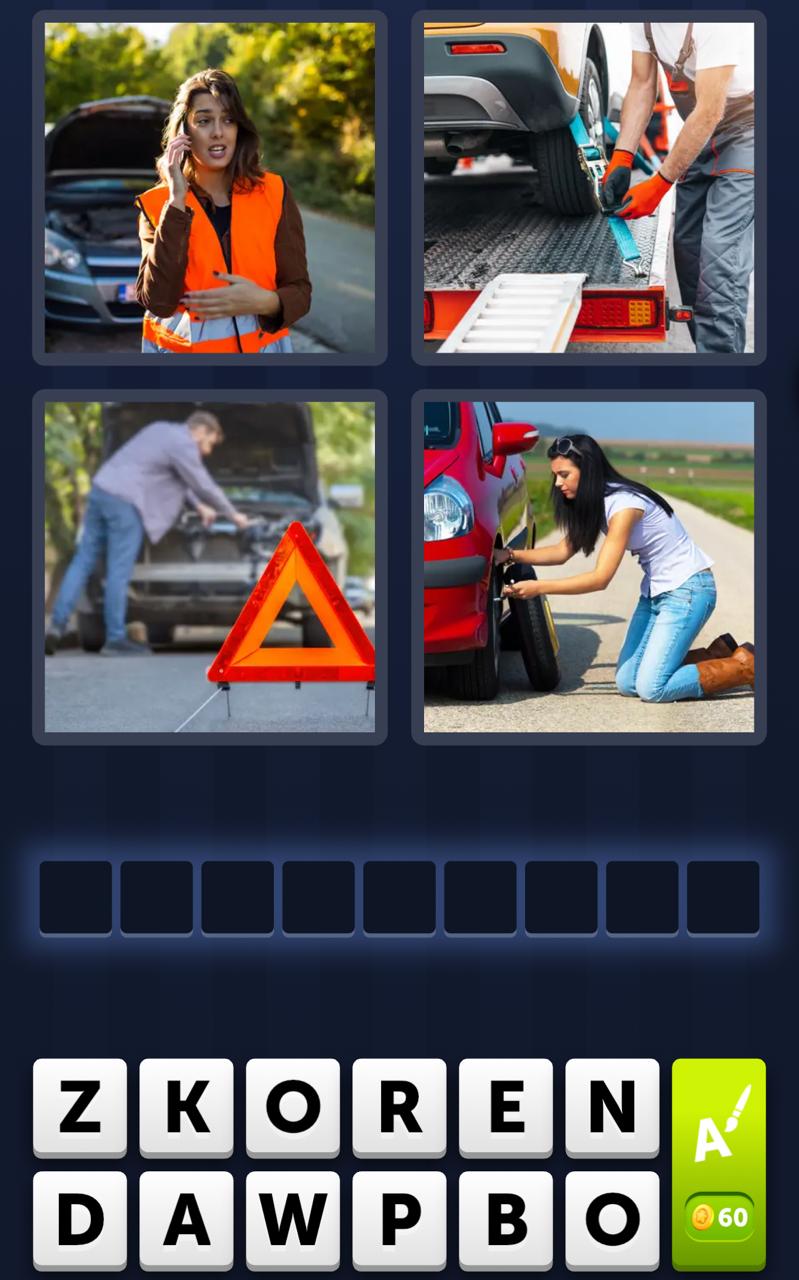Tap the letter P tile

[398, 1220]
